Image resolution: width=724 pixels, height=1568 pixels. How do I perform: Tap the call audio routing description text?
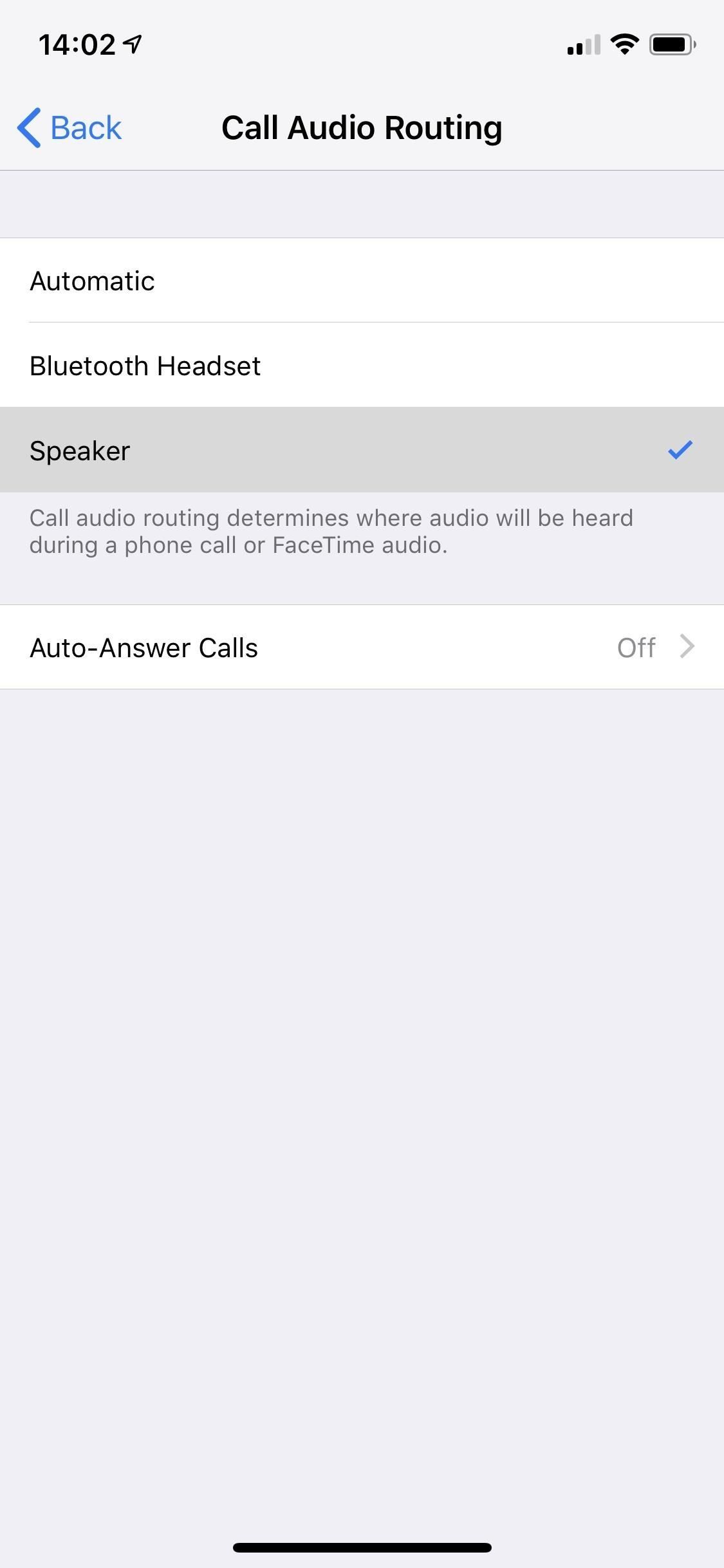point(331,530)
